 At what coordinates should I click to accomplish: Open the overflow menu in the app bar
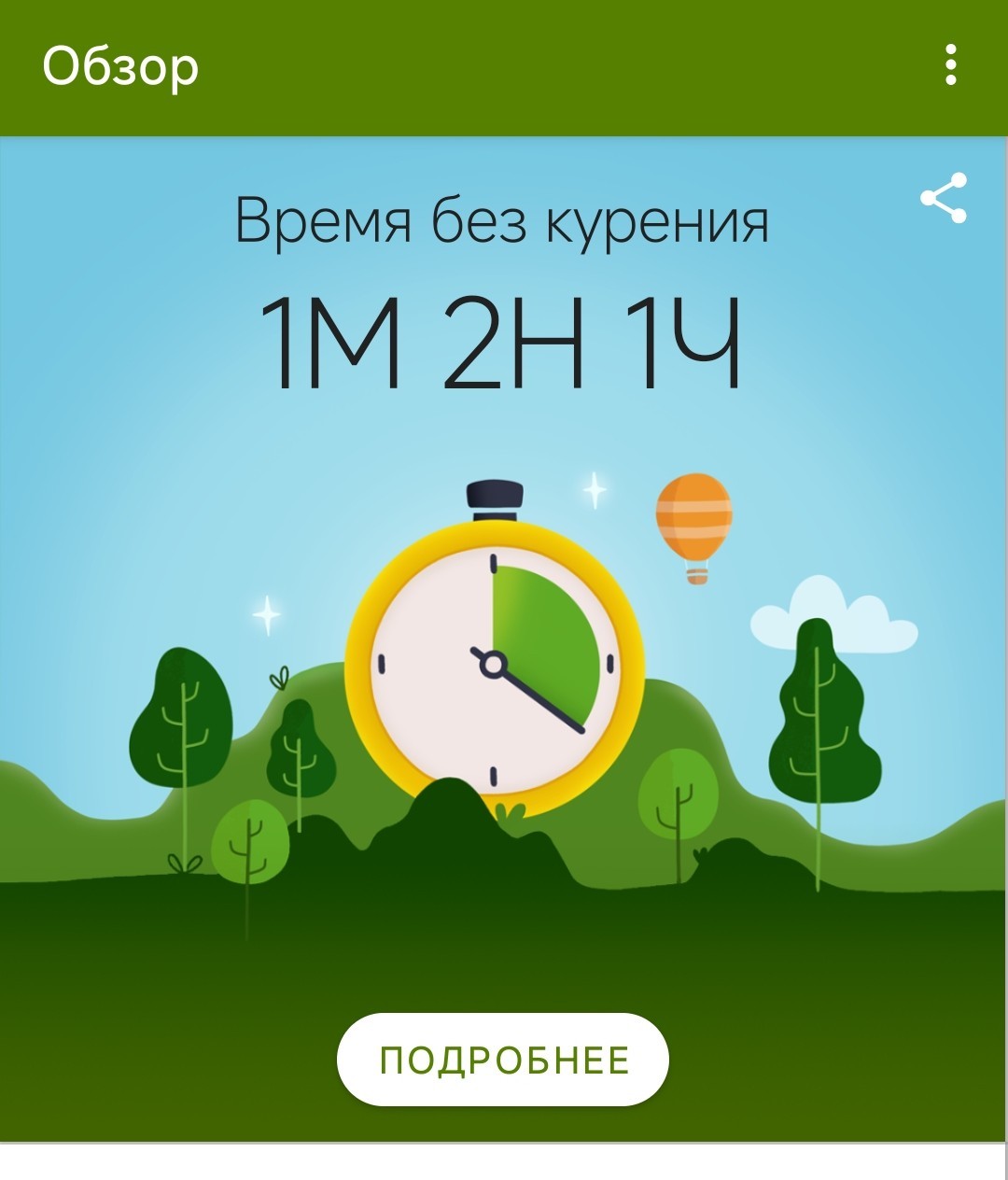point(950,65)
